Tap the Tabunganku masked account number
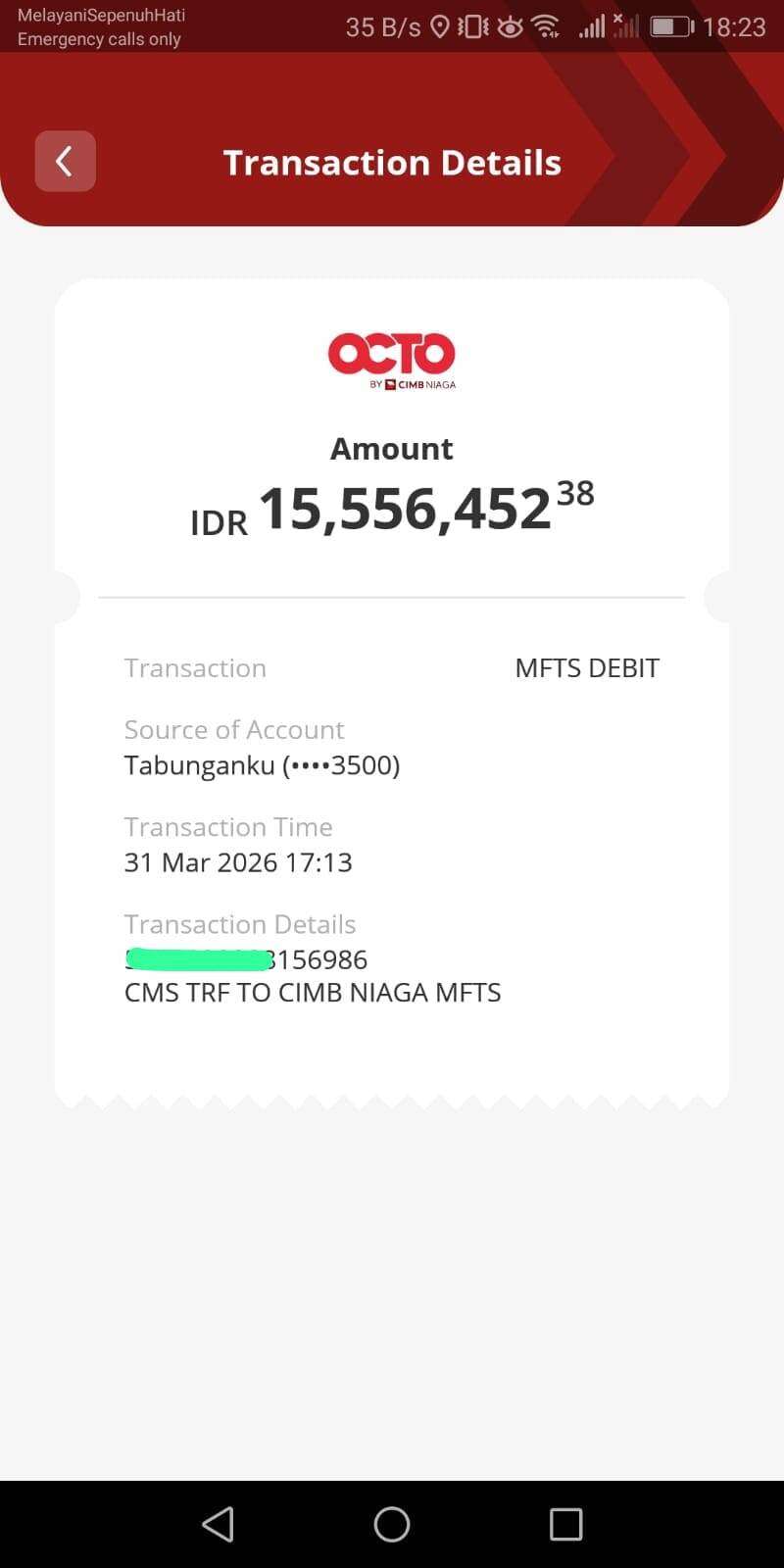This screenshot has width=784, height=1568. pos(263,764)
